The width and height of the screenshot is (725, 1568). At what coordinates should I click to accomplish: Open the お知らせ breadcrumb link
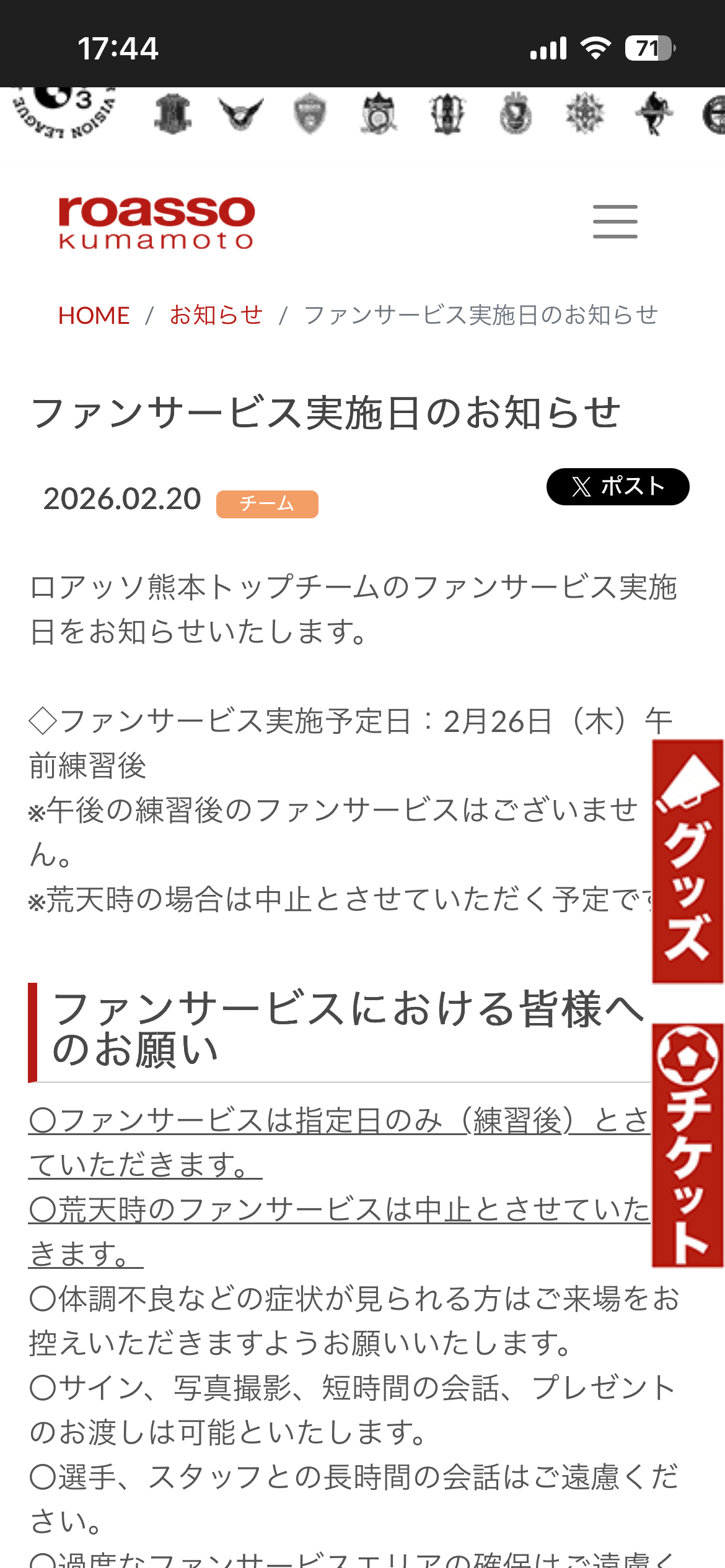[x=216, y=315]
